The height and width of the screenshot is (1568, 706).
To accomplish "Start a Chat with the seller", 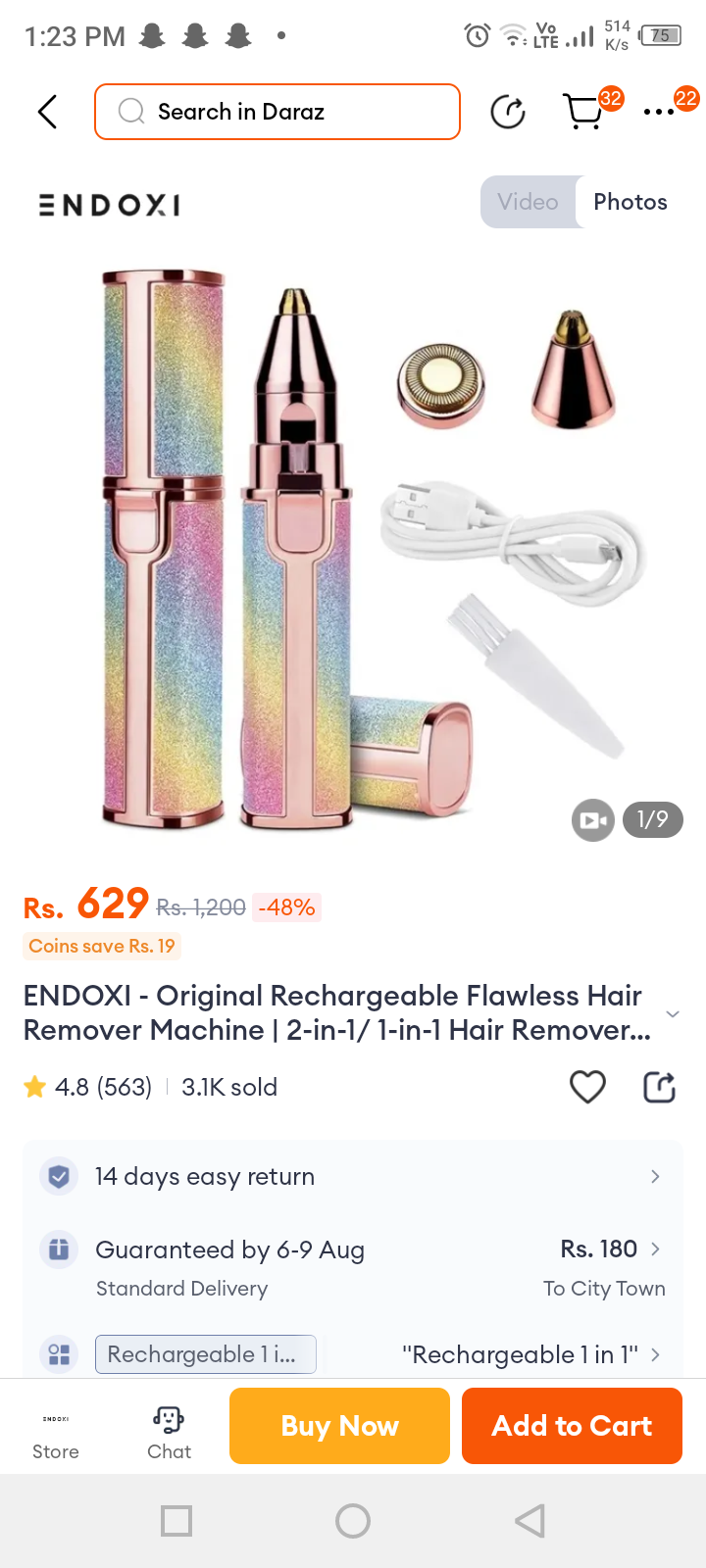I will pos(169,1433).
